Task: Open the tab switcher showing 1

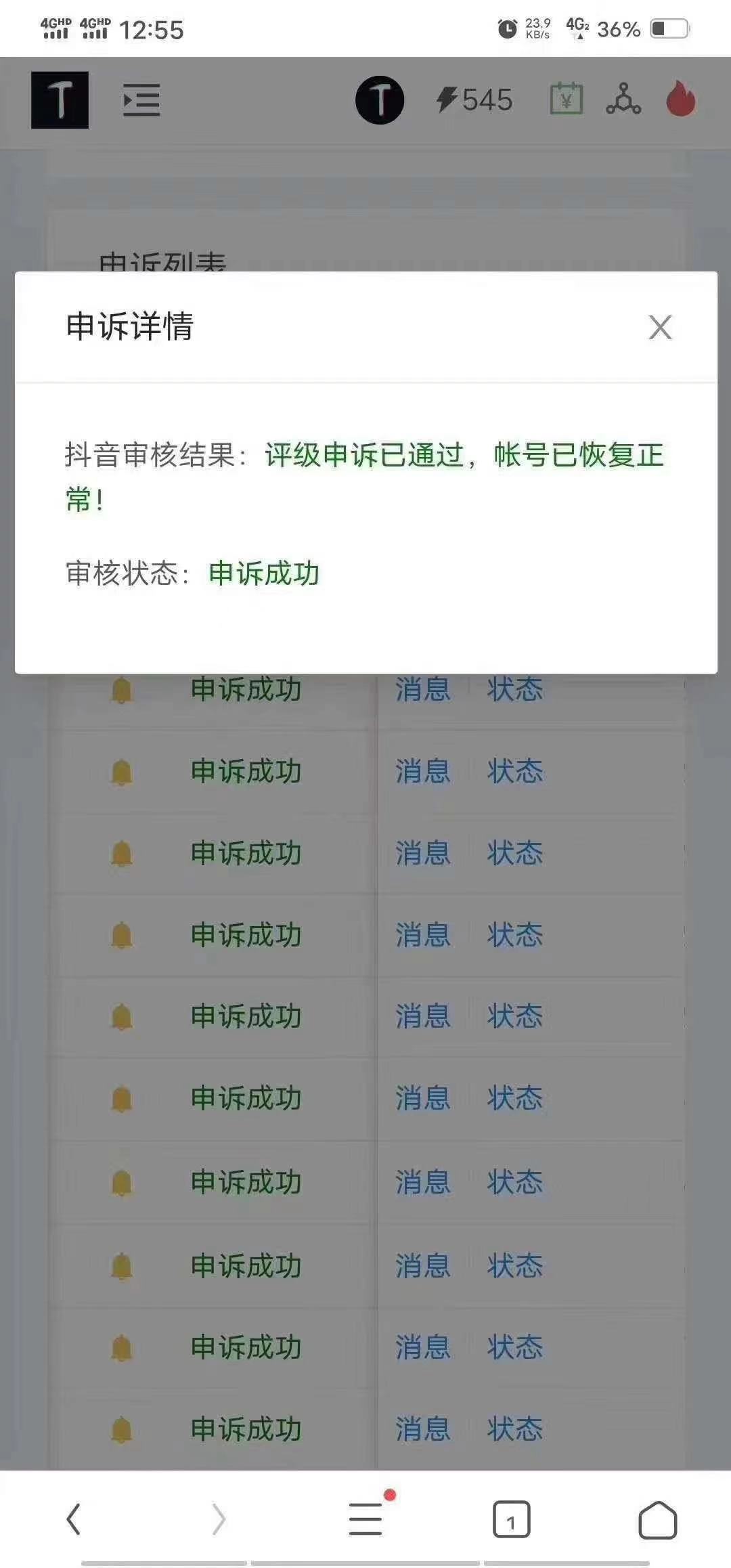Action: coord(511,1517)
